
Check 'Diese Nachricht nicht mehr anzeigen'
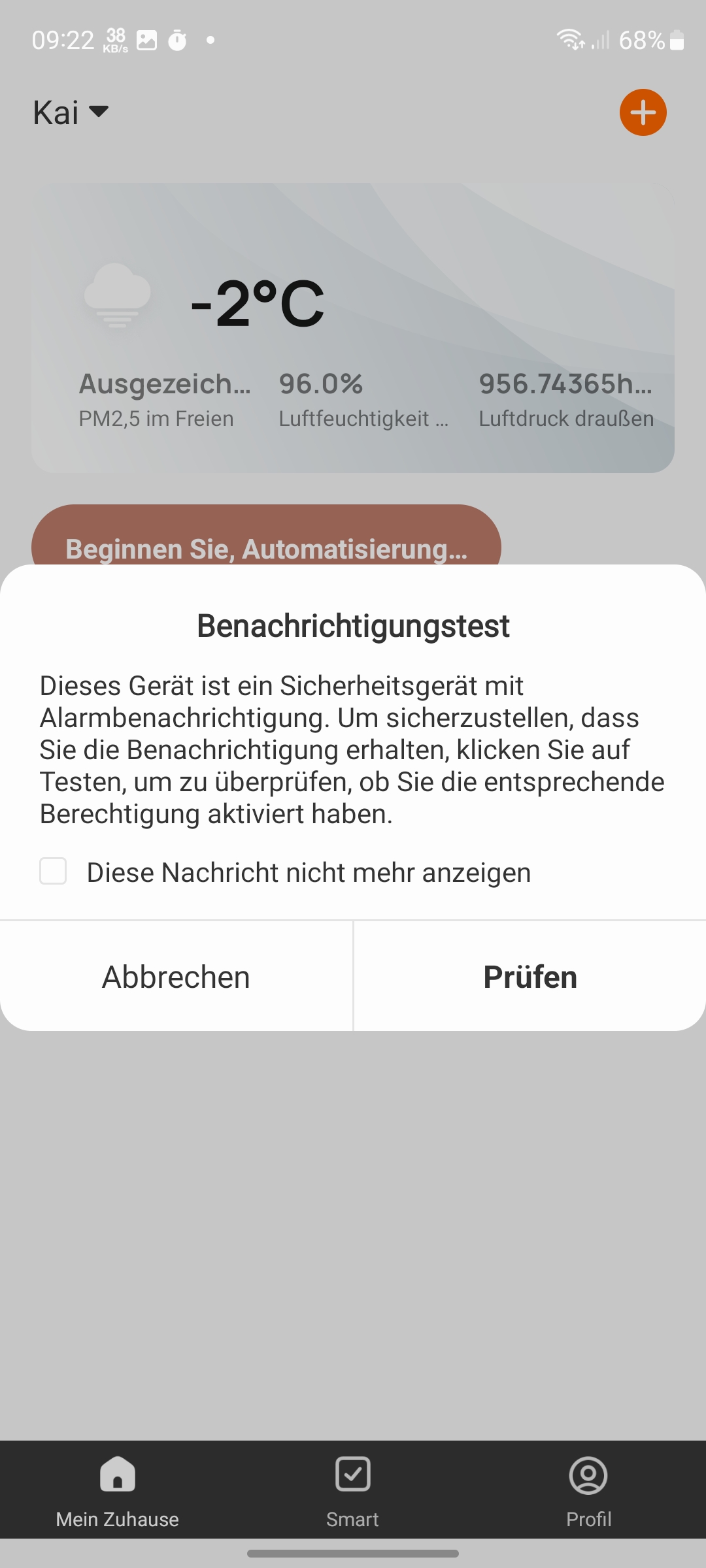53,872
